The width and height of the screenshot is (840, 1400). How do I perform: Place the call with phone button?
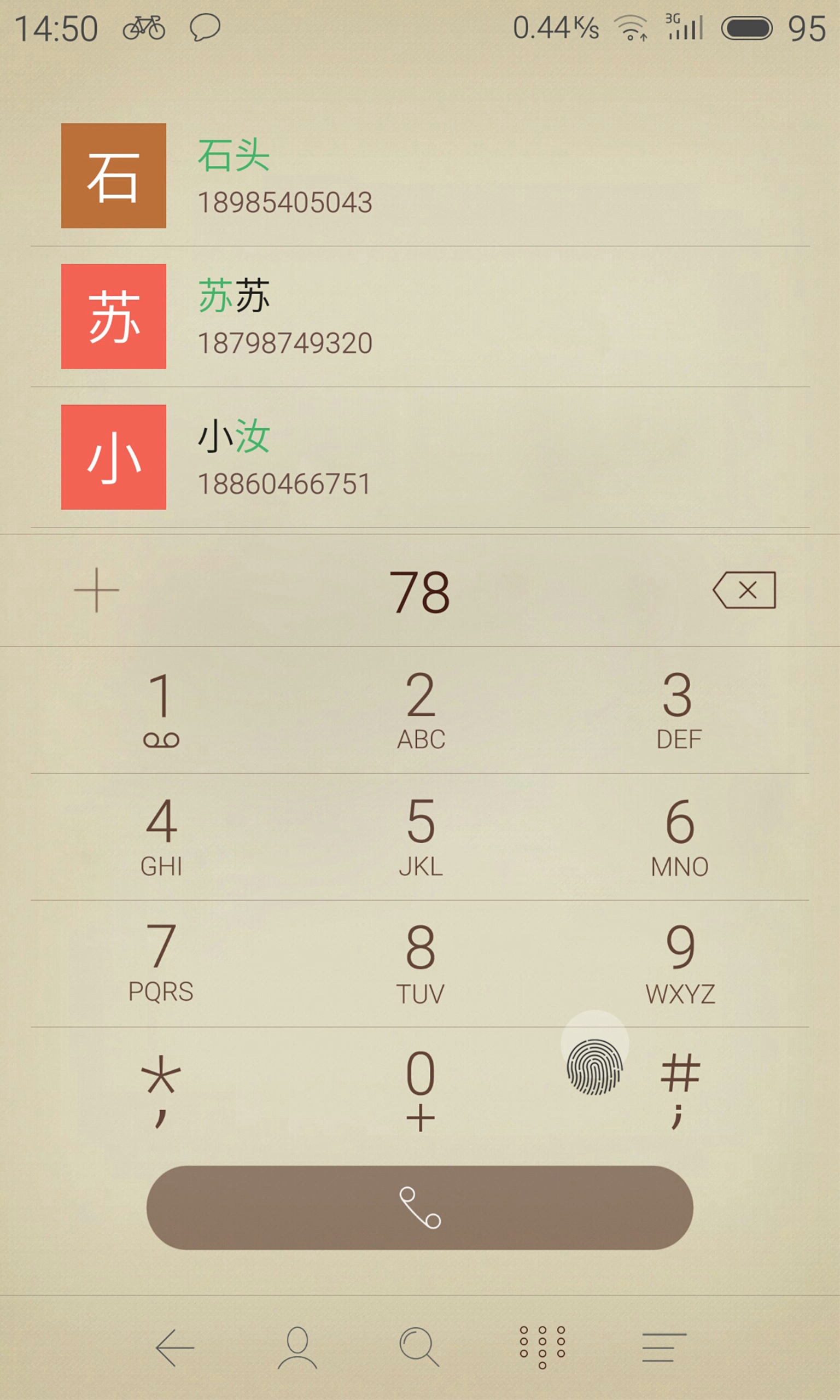tap(420, 1207)
